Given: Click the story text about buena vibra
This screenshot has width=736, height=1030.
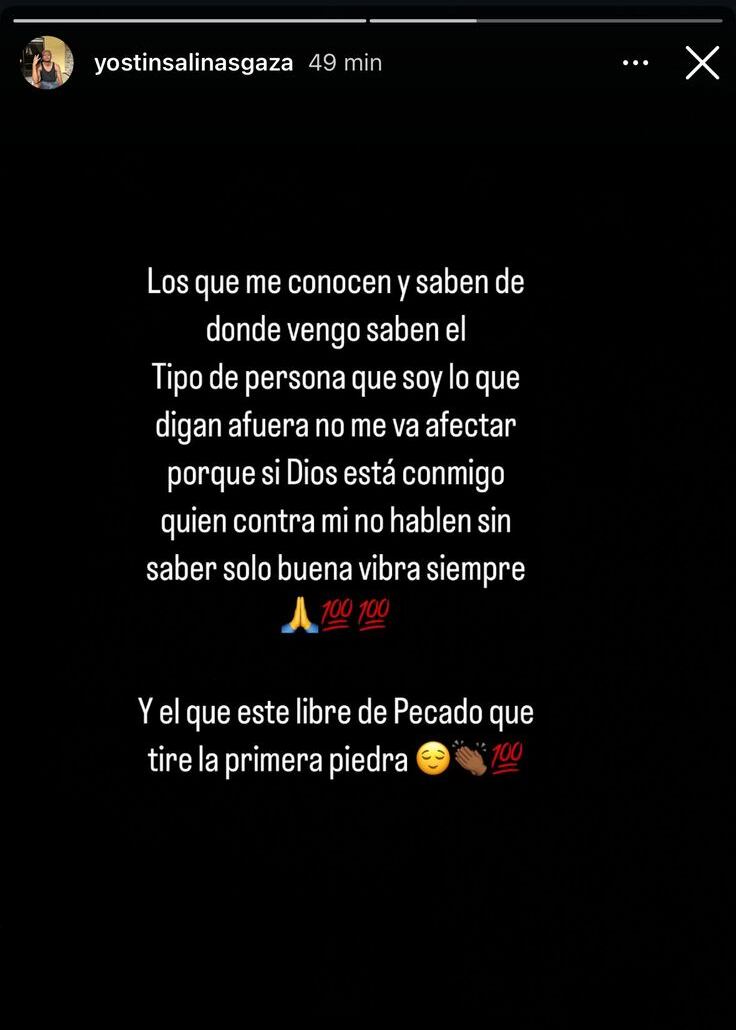Looking at the screenshot, I should (335, 568).
